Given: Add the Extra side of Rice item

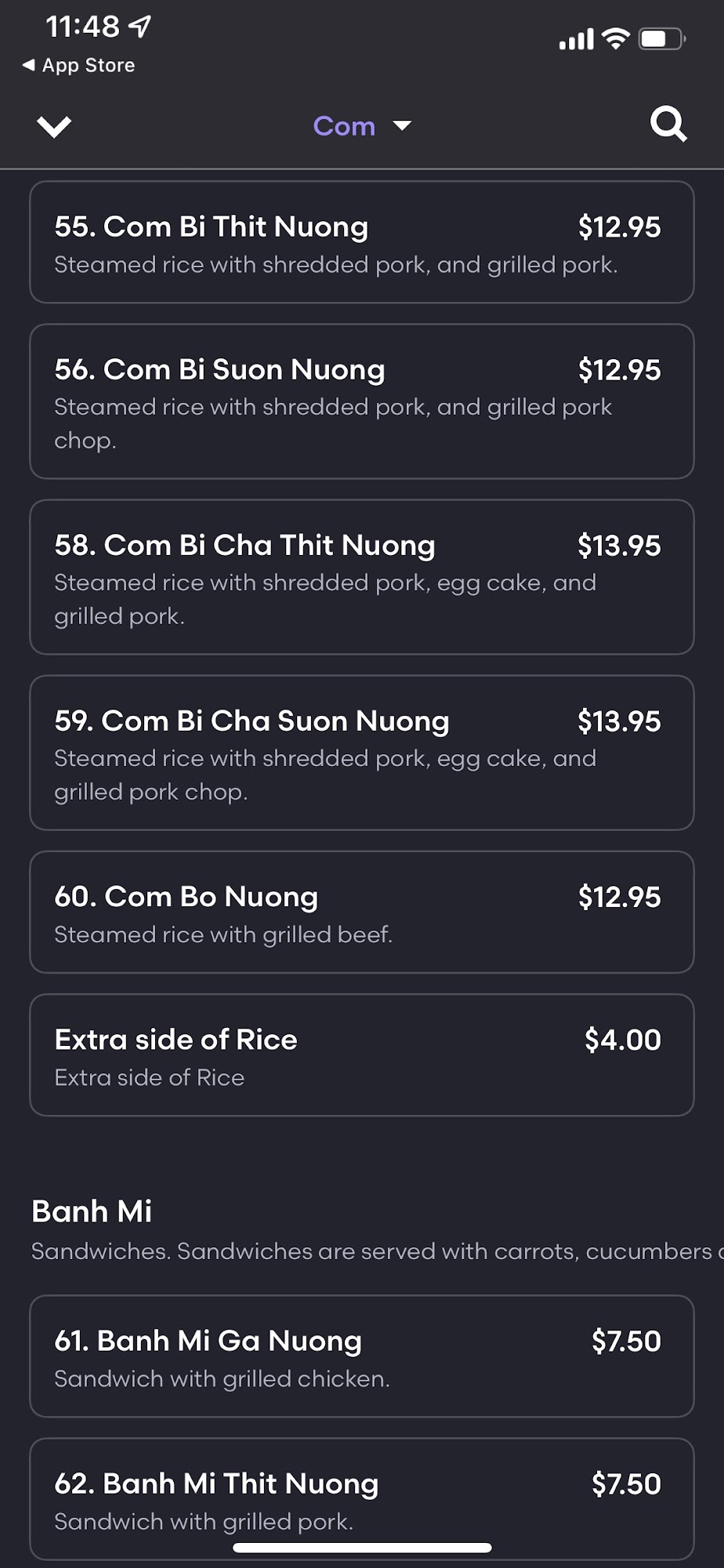Looking at the screenshot, I should tap(362, 1055).
